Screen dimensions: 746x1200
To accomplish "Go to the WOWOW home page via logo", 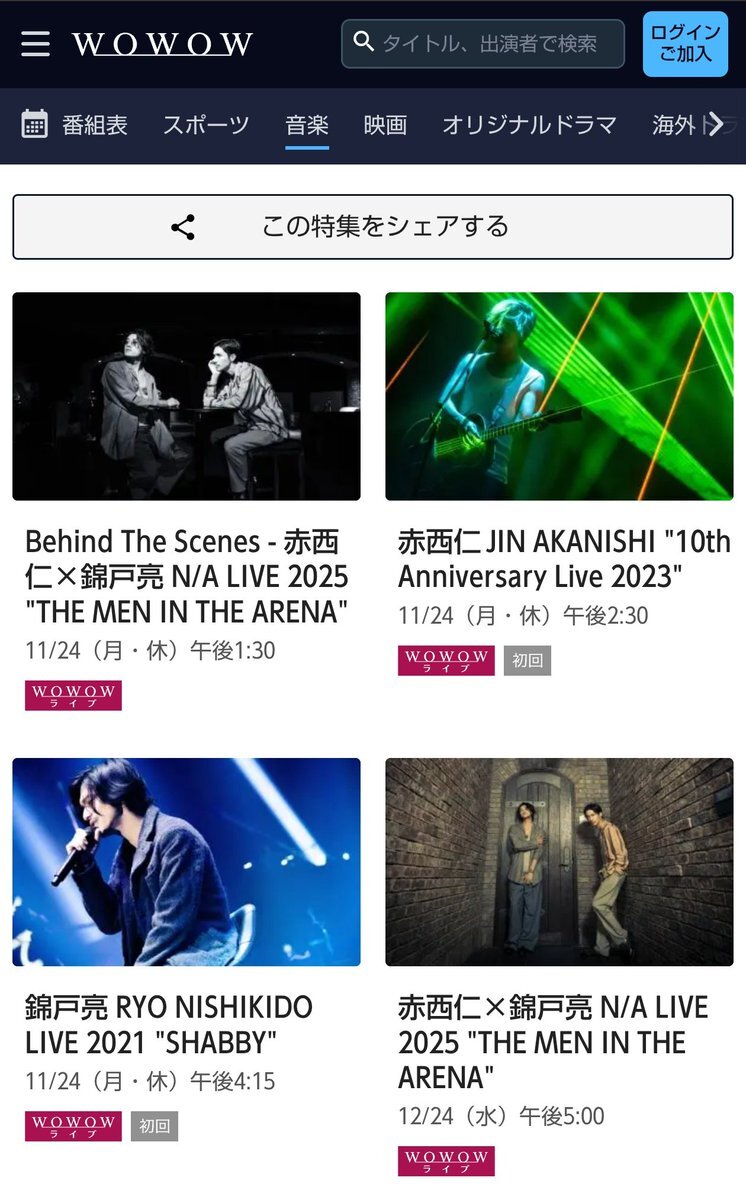I will tap(162, 44).
